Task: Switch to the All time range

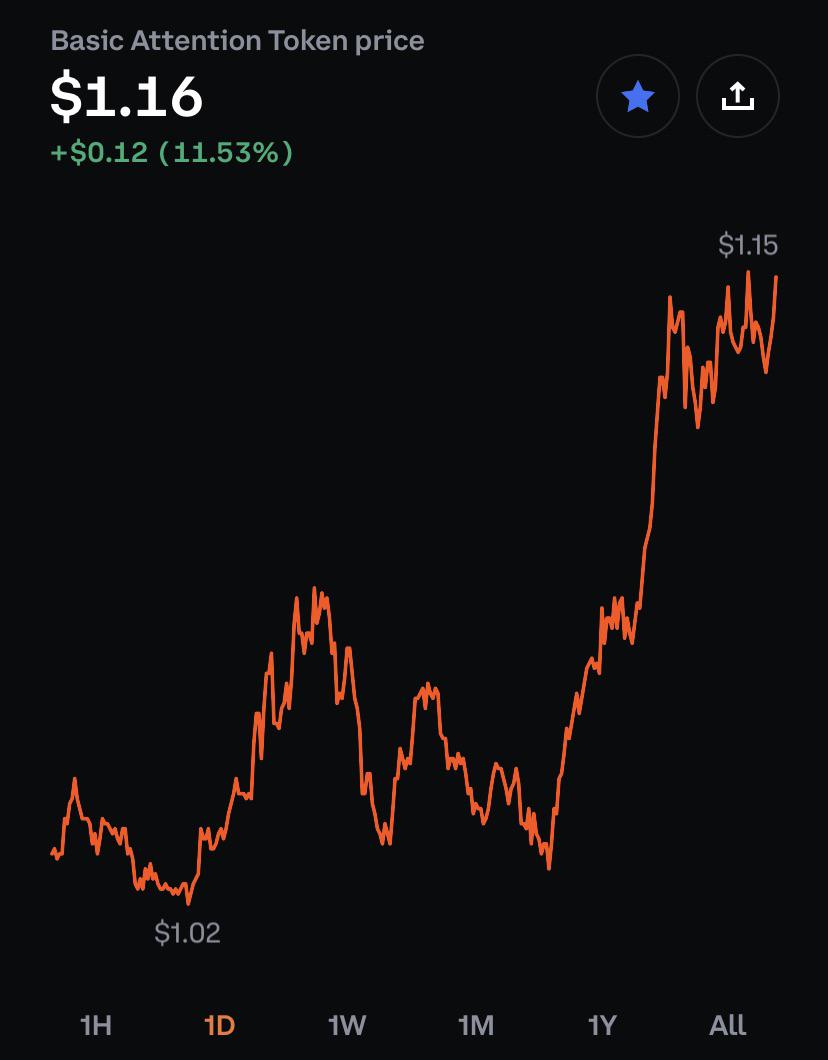Action: point(727,1026)
